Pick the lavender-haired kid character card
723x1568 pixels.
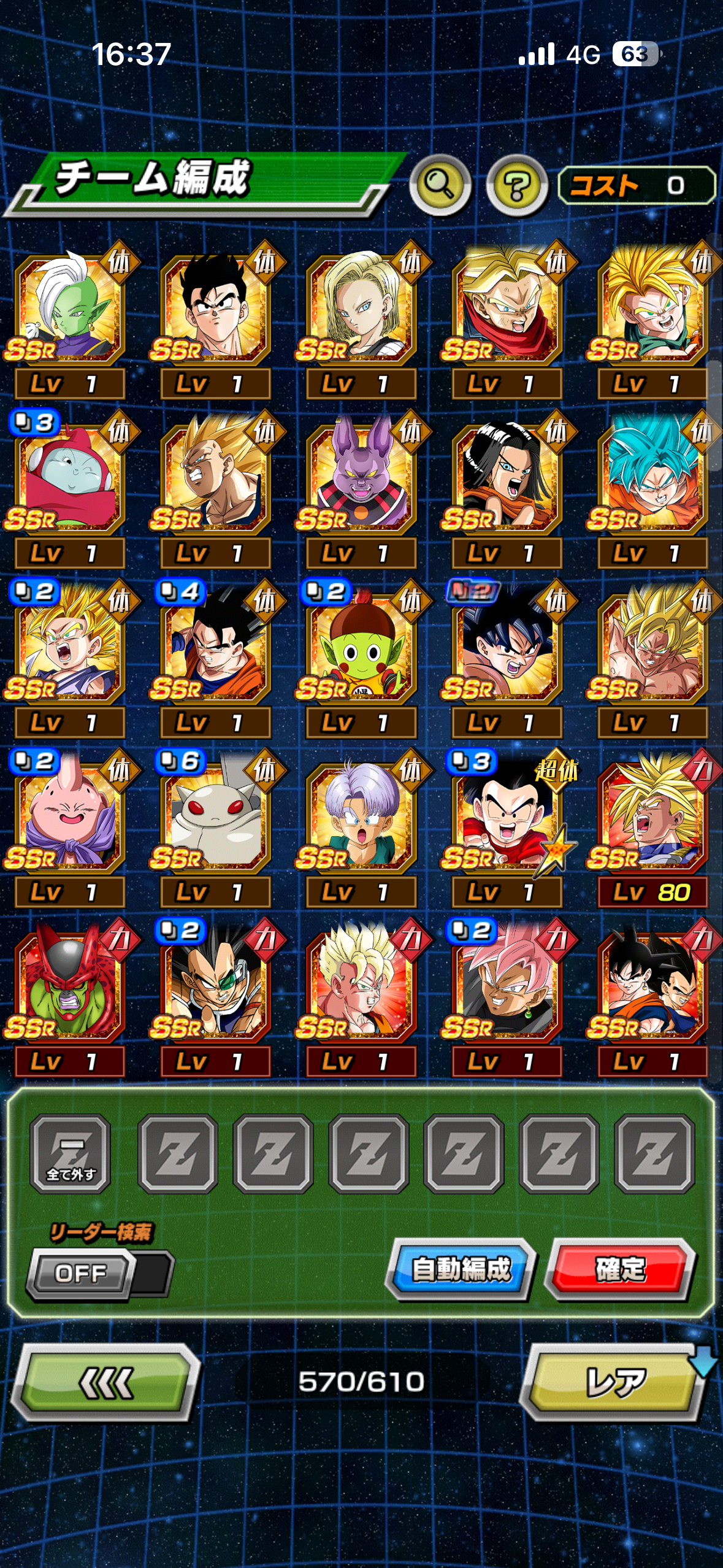[x=361, y=816]
